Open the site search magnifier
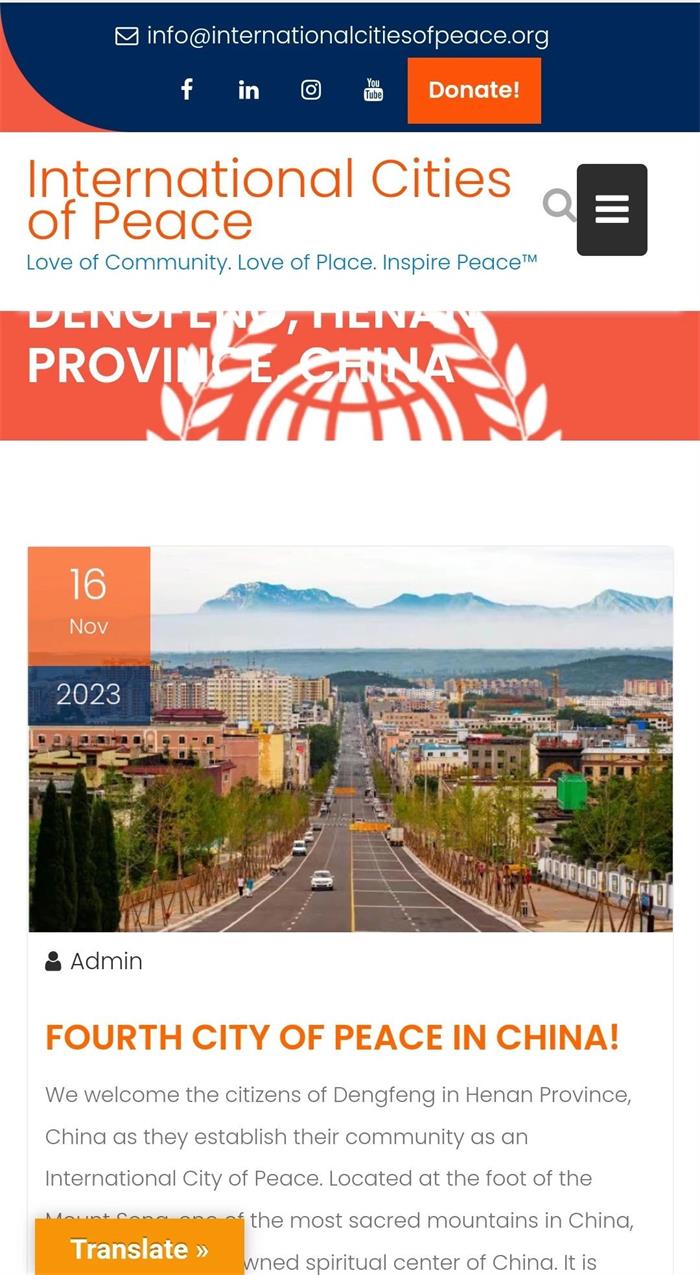This screenshot has height=1275, width=700. (x=559, y=206)
